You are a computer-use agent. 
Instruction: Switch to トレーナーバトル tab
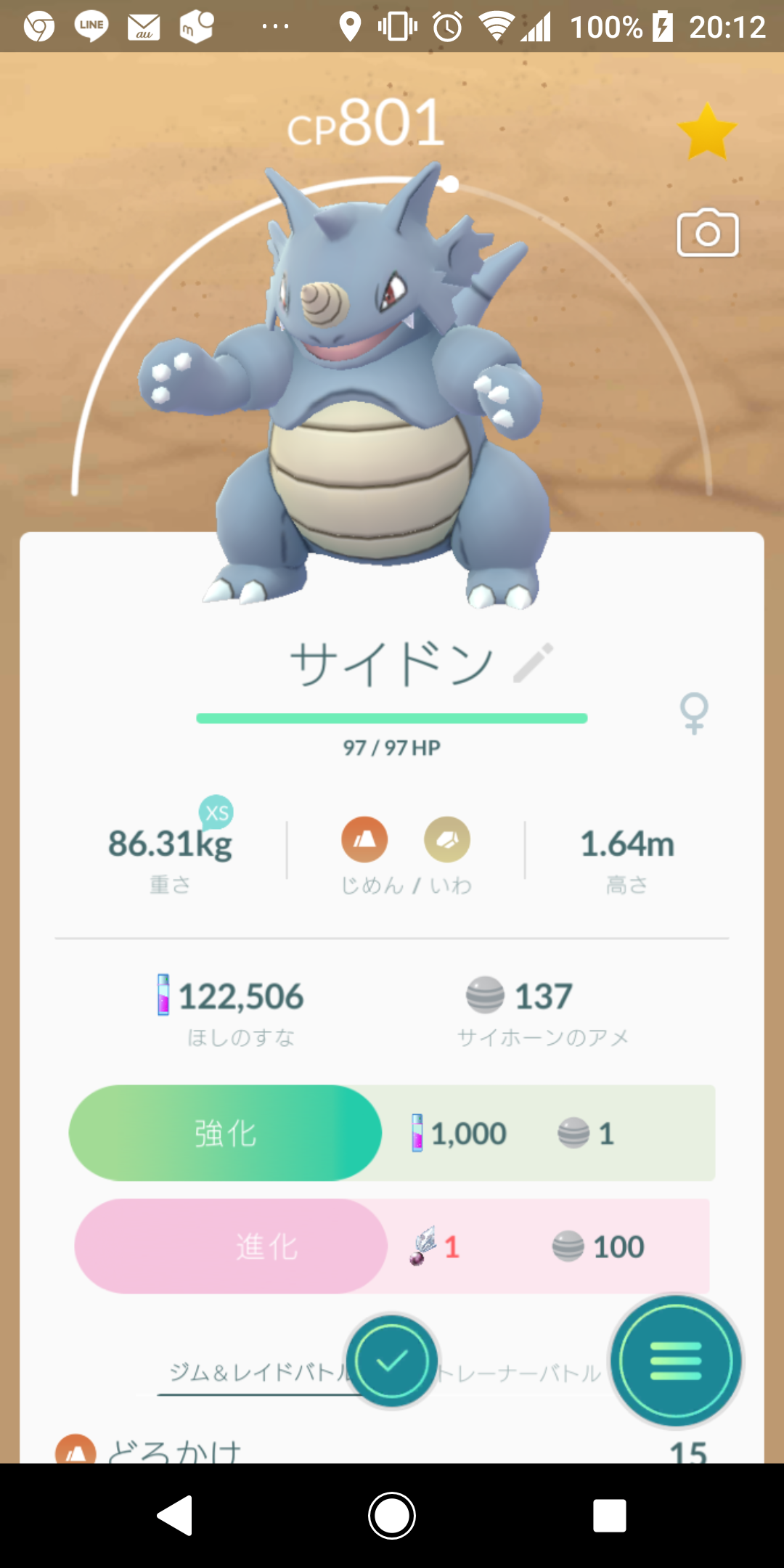point(520,1373)
